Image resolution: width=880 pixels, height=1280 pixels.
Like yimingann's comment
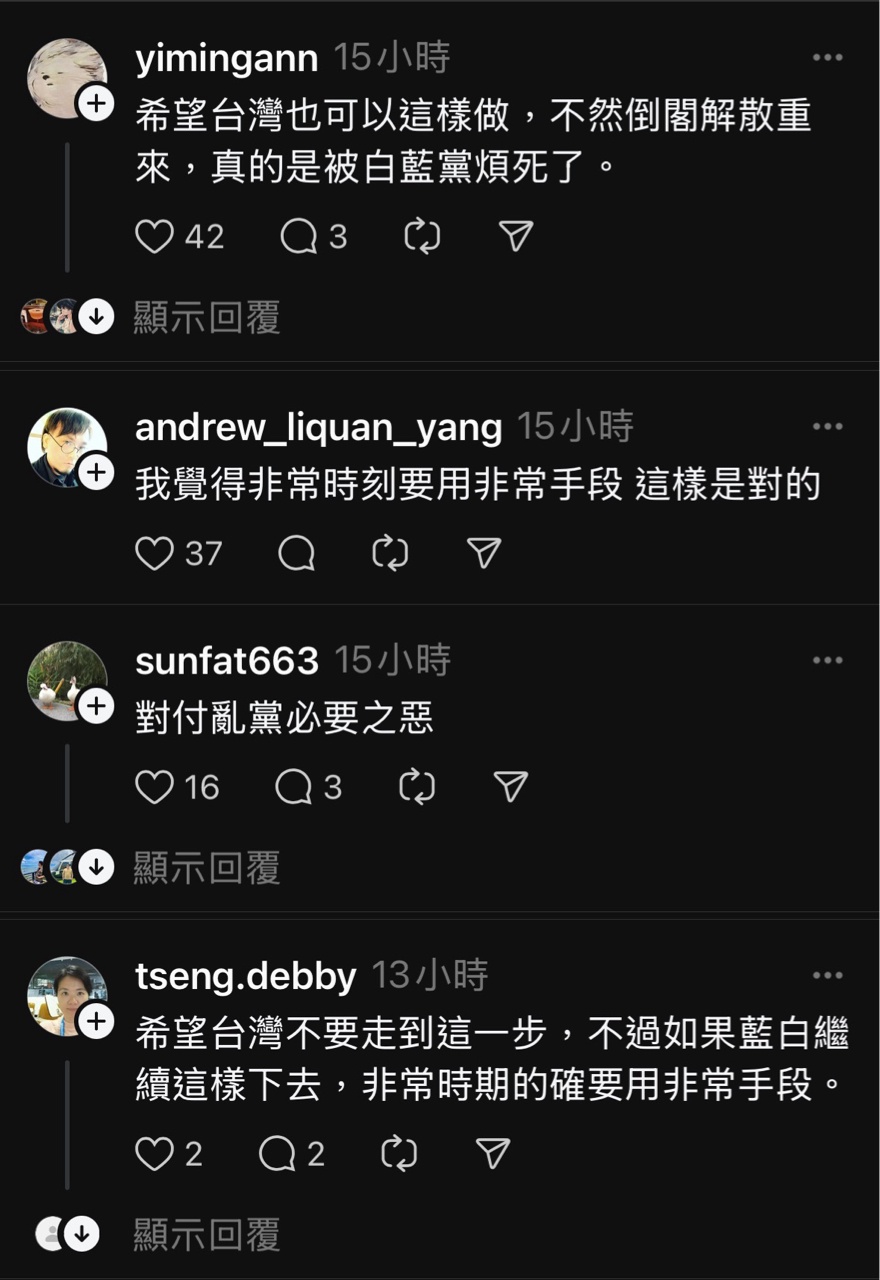point(154,237)
